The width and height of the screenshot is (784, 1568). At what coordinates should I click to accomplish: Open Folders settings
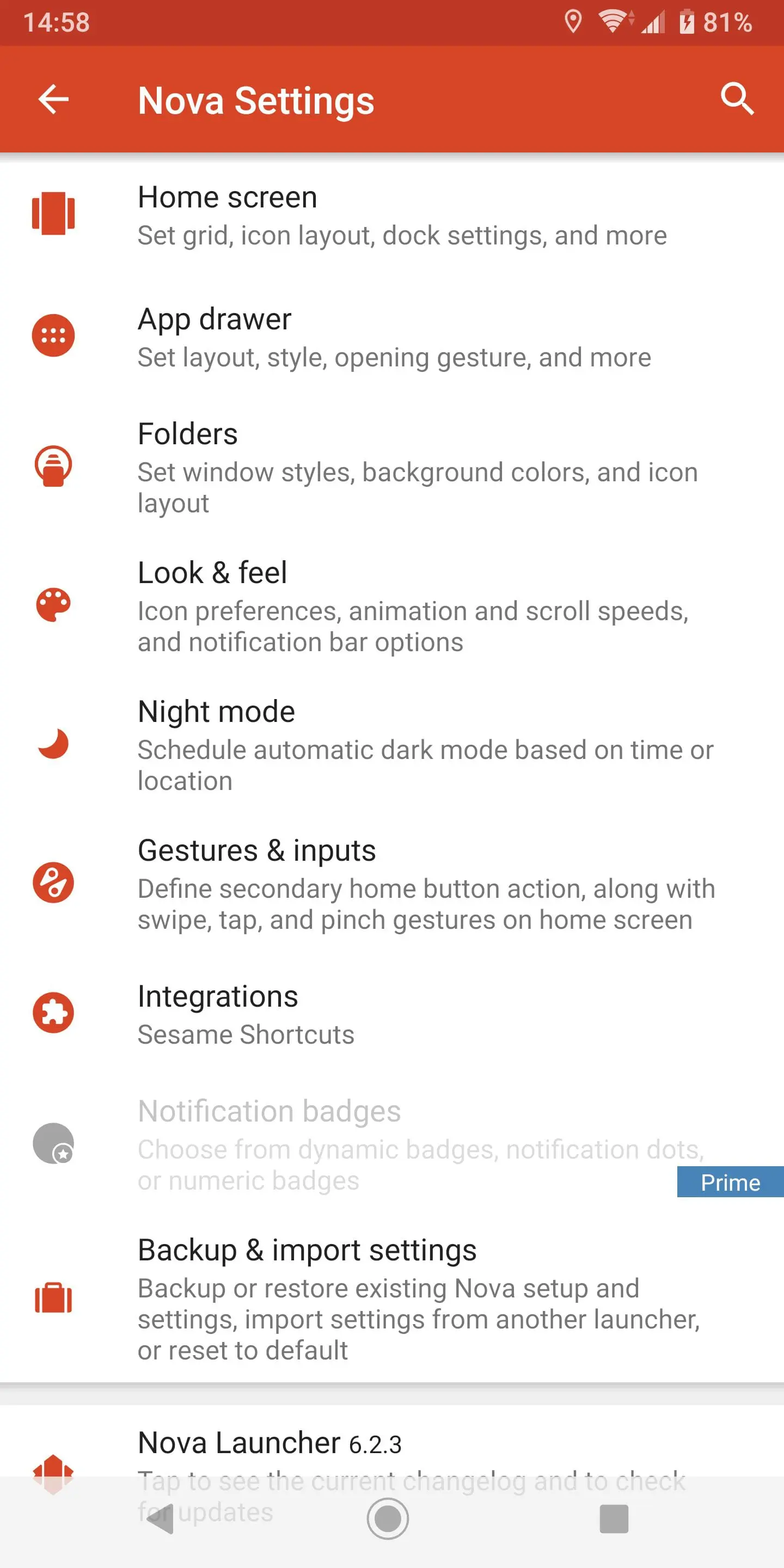point(392,467)
